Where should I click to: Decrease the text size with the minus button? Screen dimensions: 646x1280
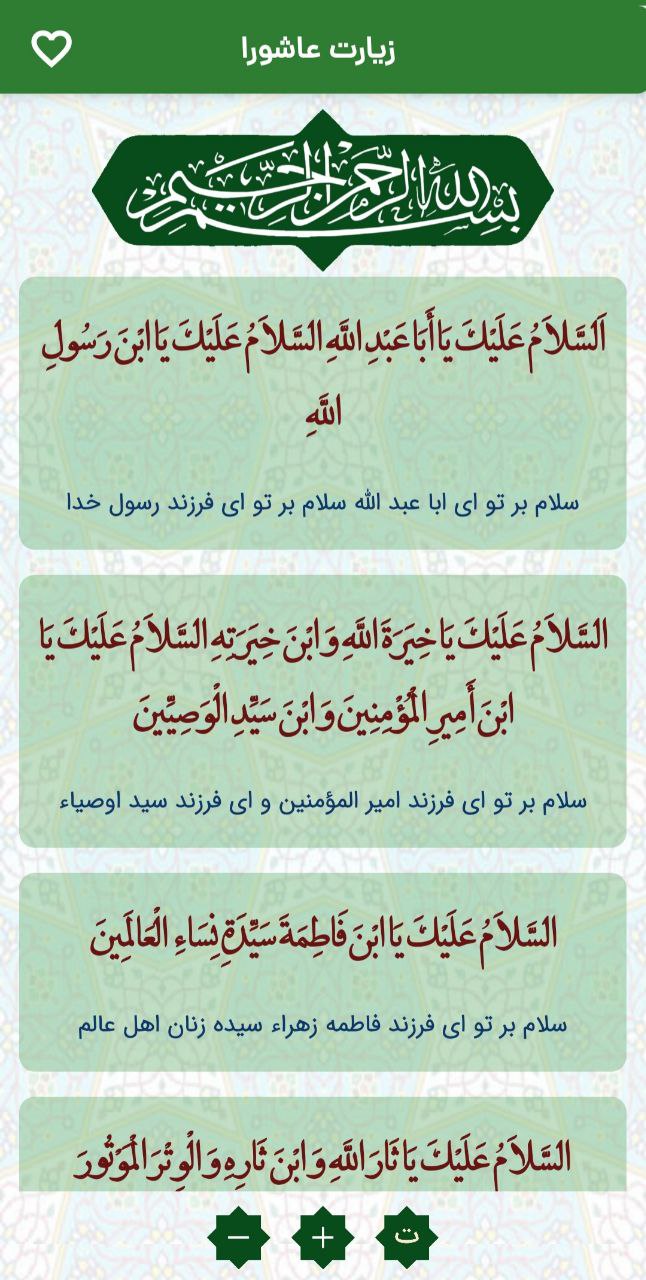point(239,1237)
